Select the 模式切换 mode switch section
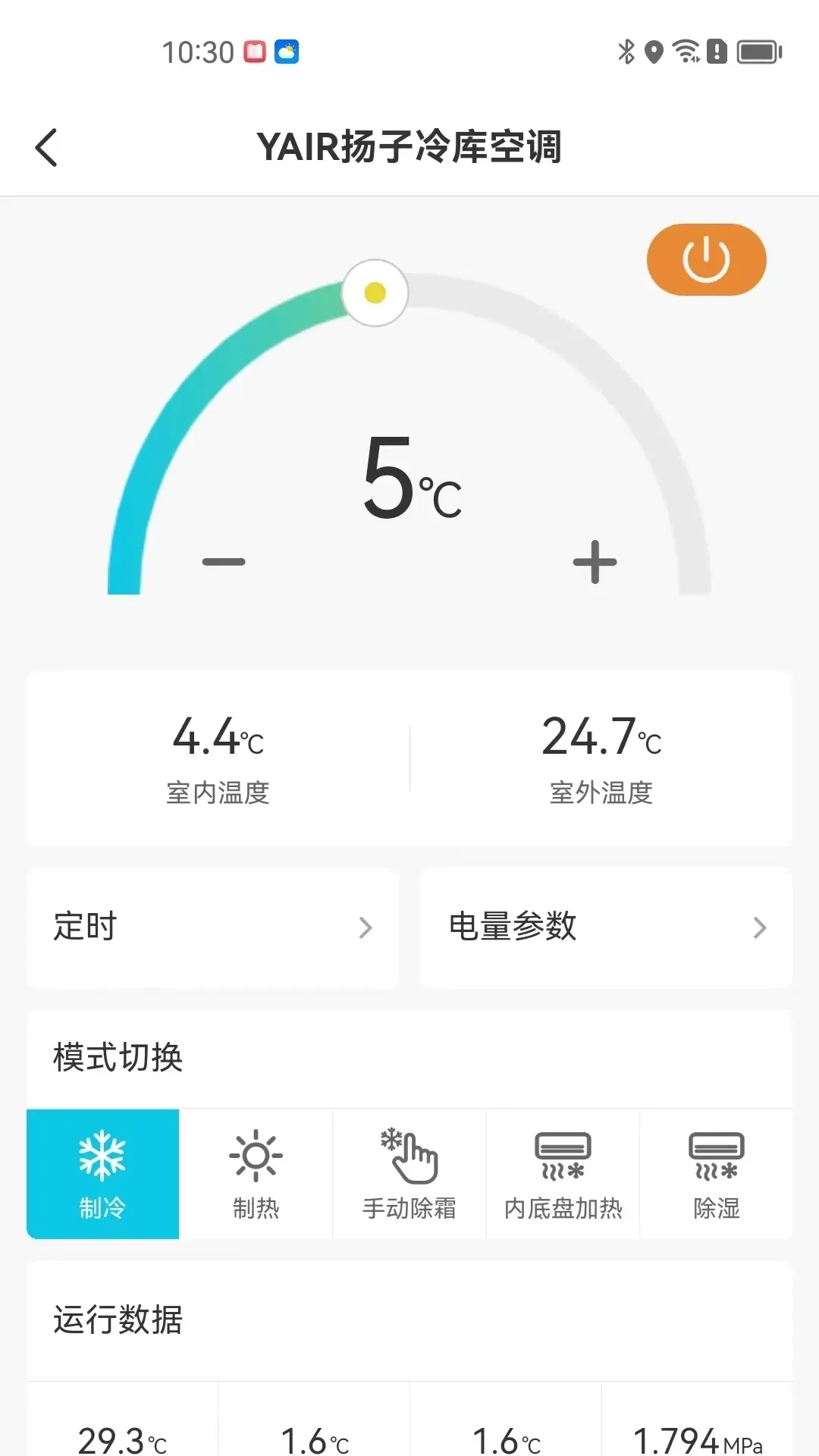819x1456 pixels. click(117, 1059)
